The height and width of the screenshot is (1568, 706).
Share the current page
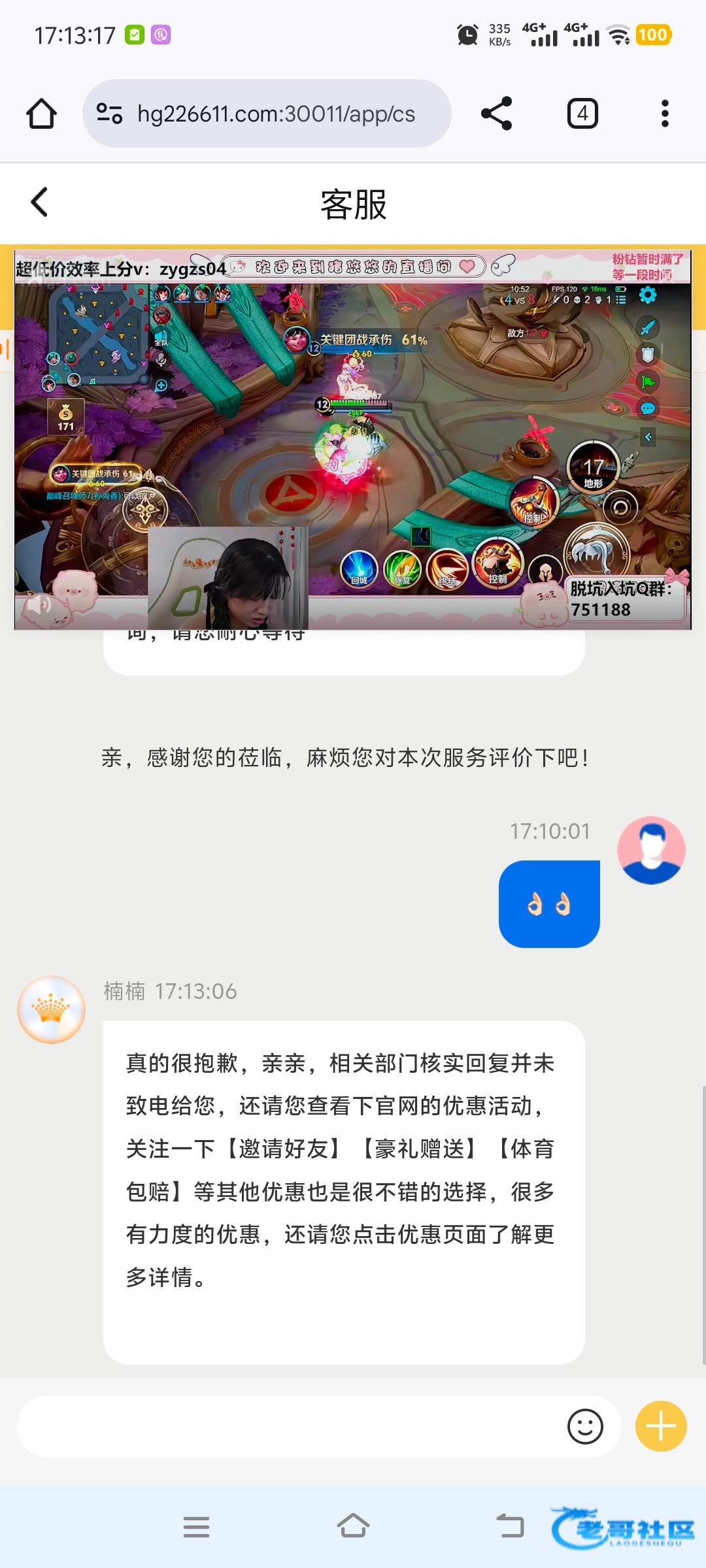point(497,114)
